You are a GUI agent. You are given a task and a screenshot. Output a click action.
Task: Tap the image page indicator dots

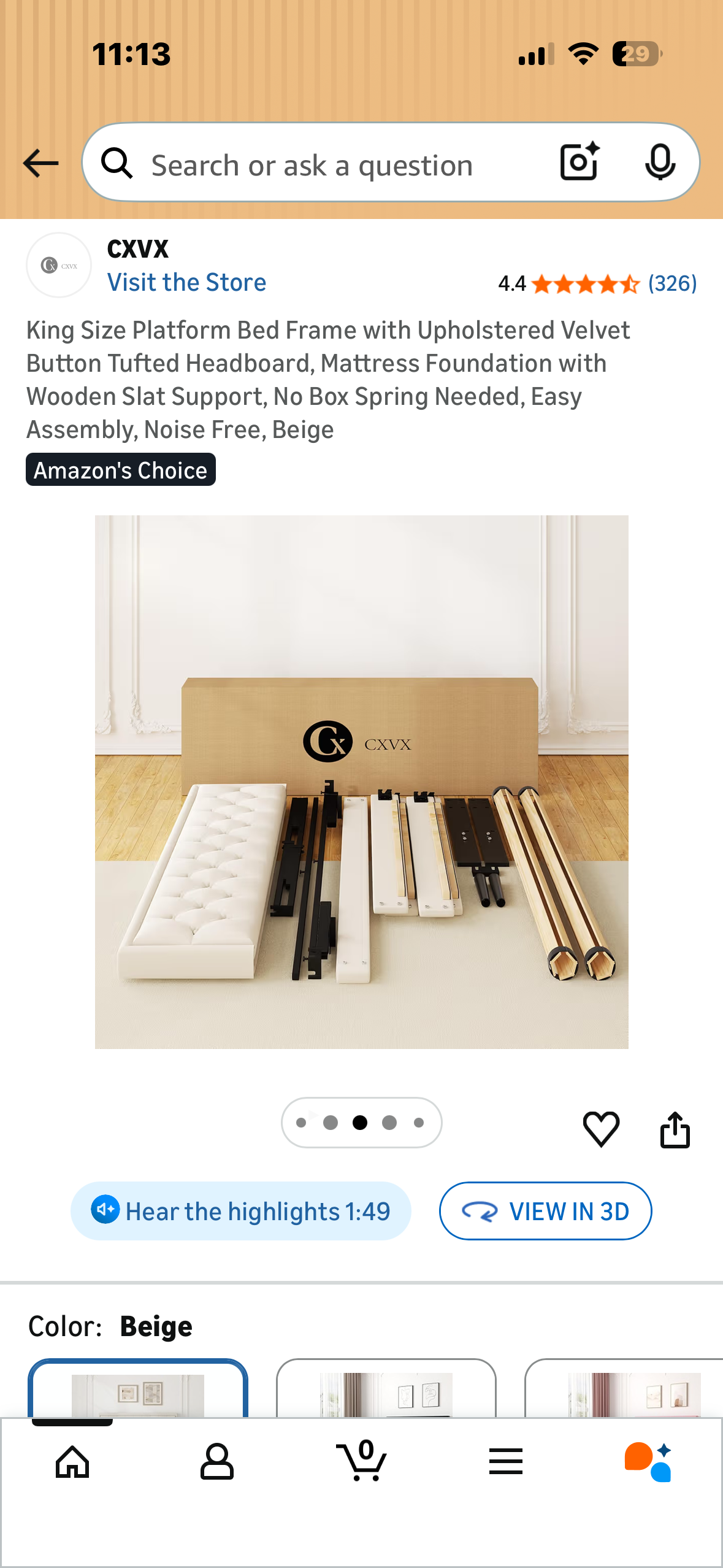point(361,1123)
